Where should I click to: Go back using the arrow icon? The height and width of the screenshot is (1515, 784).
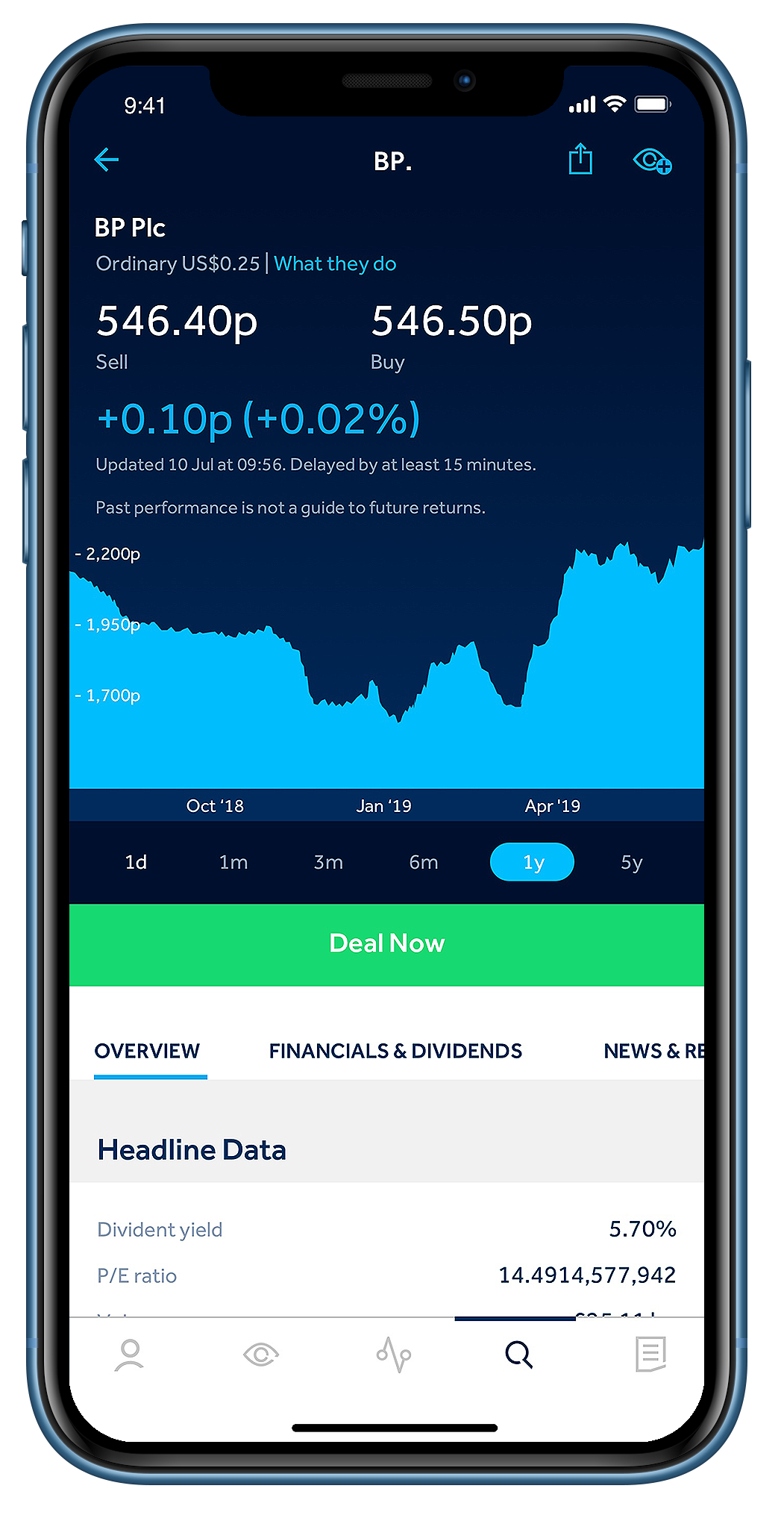[107, 160]
